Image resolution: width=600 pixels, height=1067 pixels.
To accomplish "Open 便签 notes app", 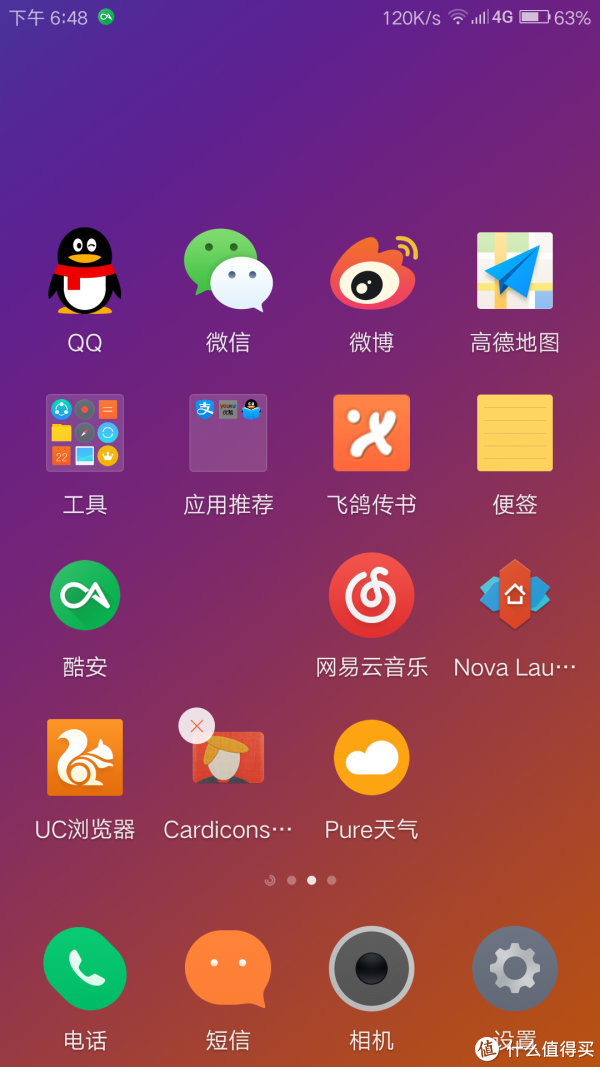I will [515, 432].
